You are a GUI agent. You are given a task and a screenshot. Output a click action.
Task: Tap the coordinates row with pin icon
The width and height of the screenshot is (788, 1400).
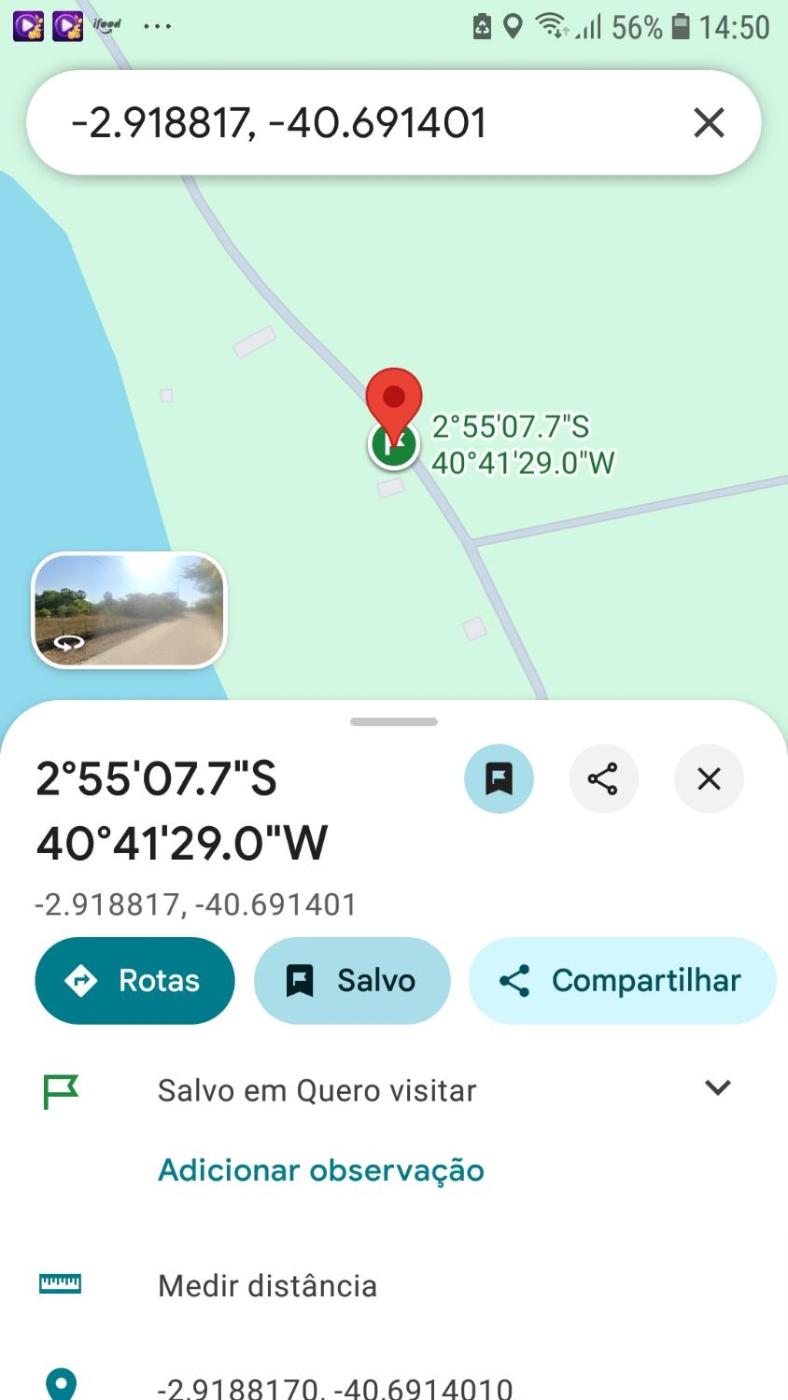tap(335, 1387)
